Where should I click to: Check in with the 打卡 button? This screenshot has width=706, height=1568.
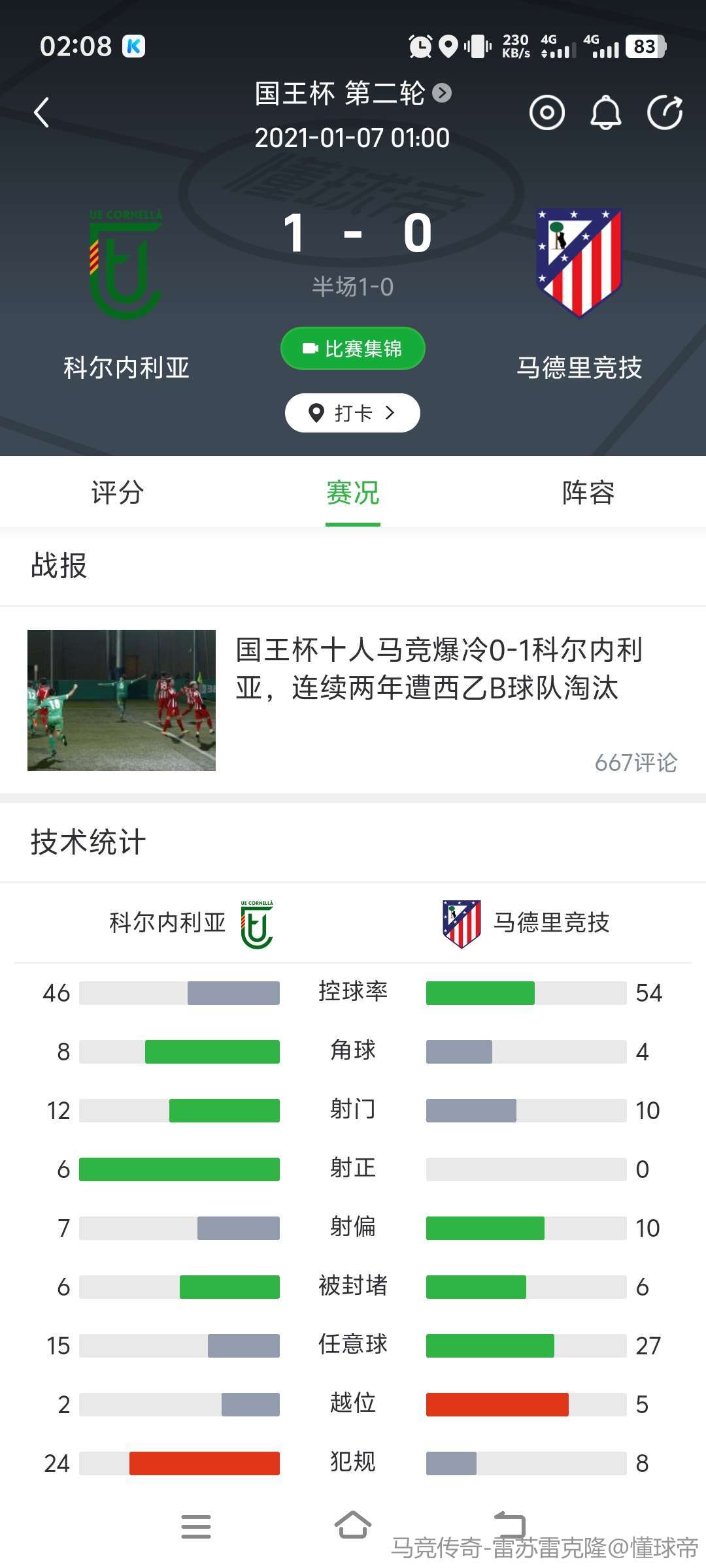(352, 413)
